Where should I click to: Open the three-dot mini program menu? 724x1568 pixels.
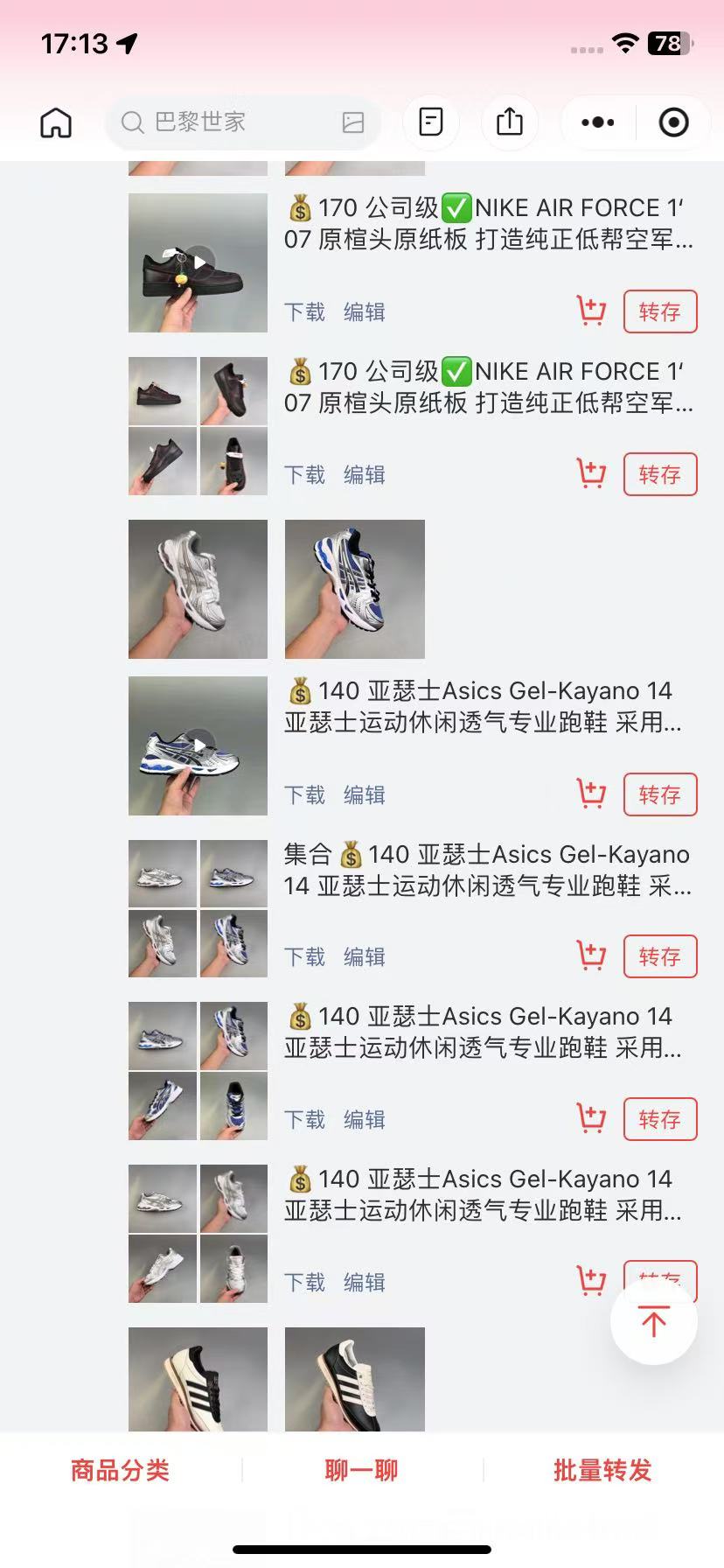(x=598, y=122)
